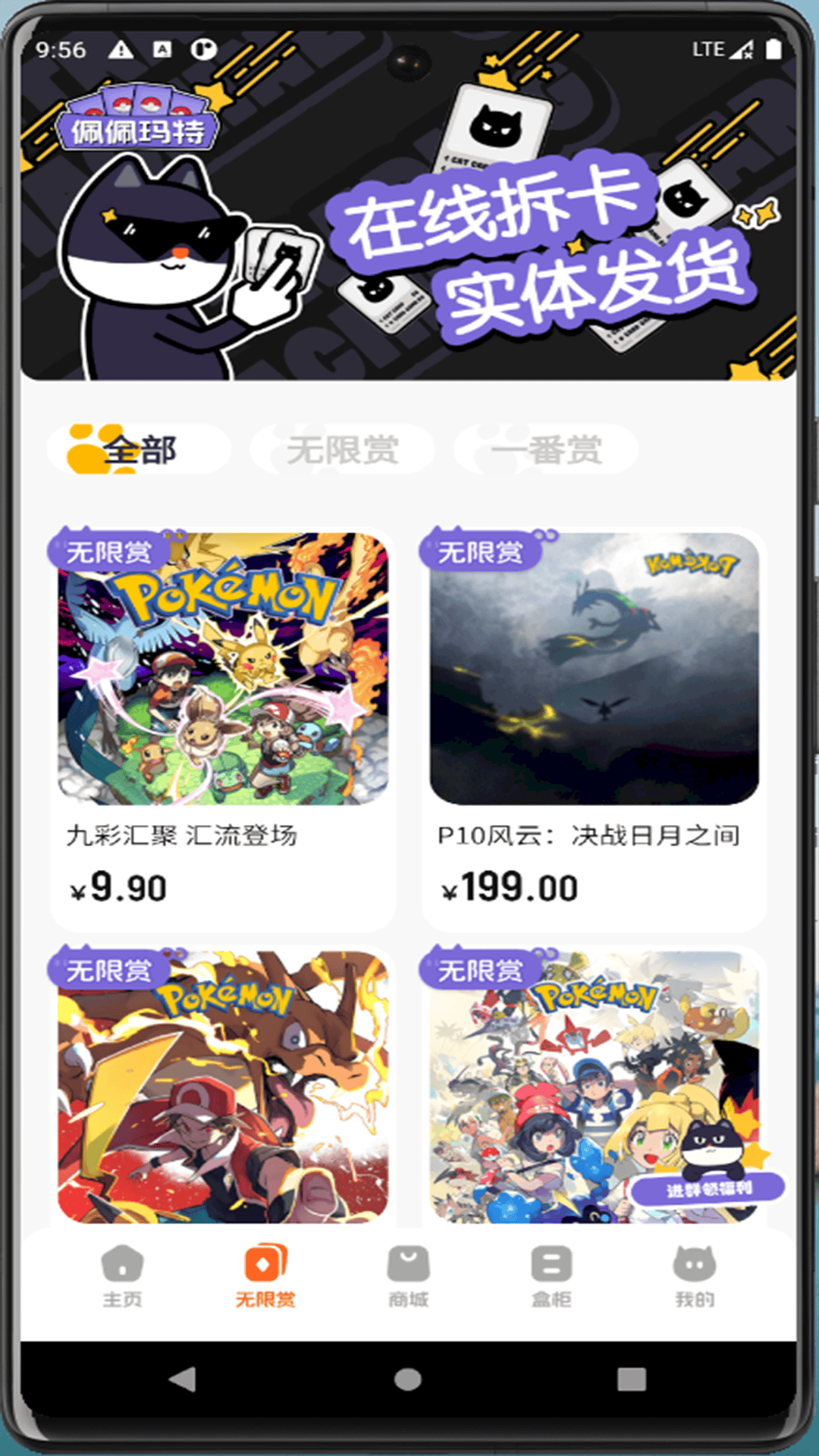Open the 盒柜 tab
The image size is (819, 1456).
pyautogui.click(x=551, y=1276)
